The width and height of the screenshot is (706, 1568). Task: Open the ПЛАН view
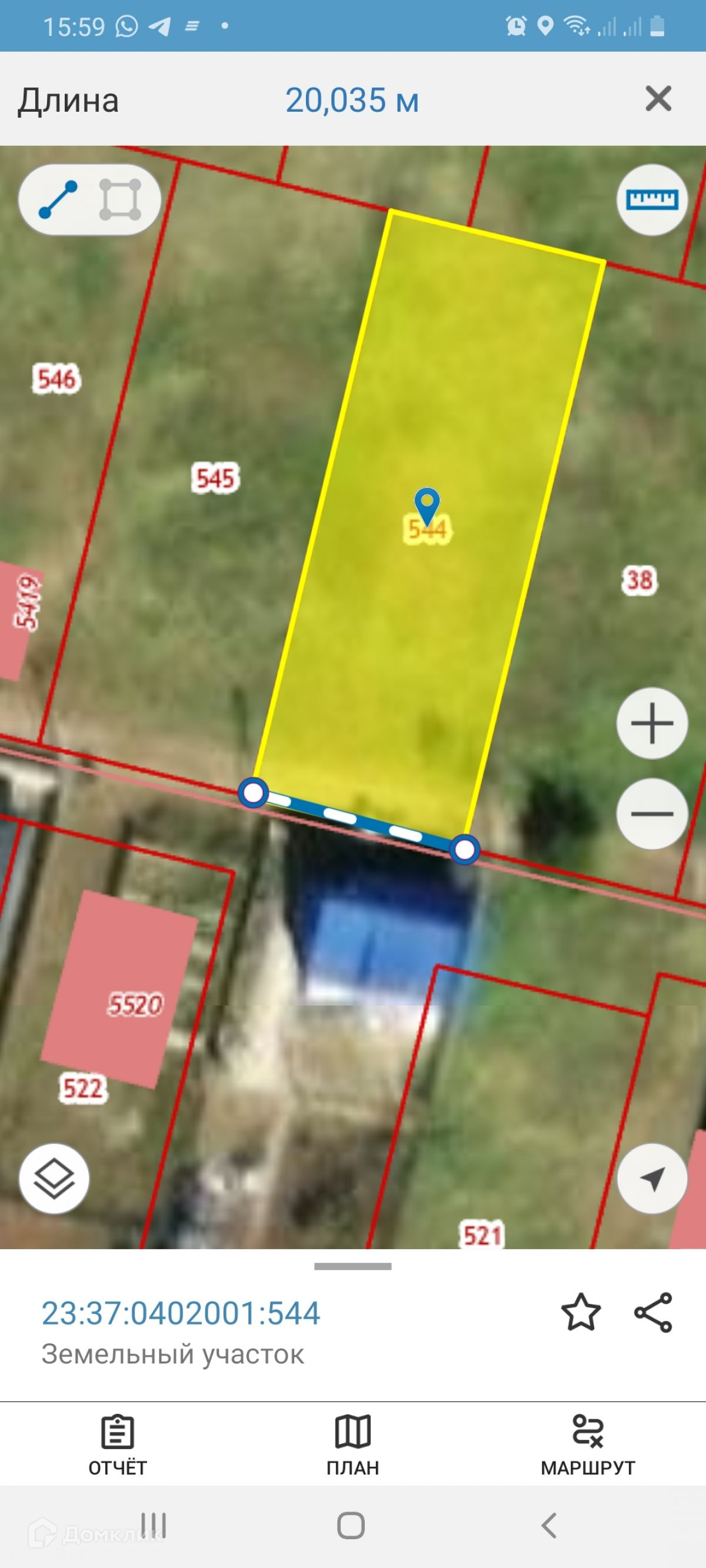(x=352, y=1446)
